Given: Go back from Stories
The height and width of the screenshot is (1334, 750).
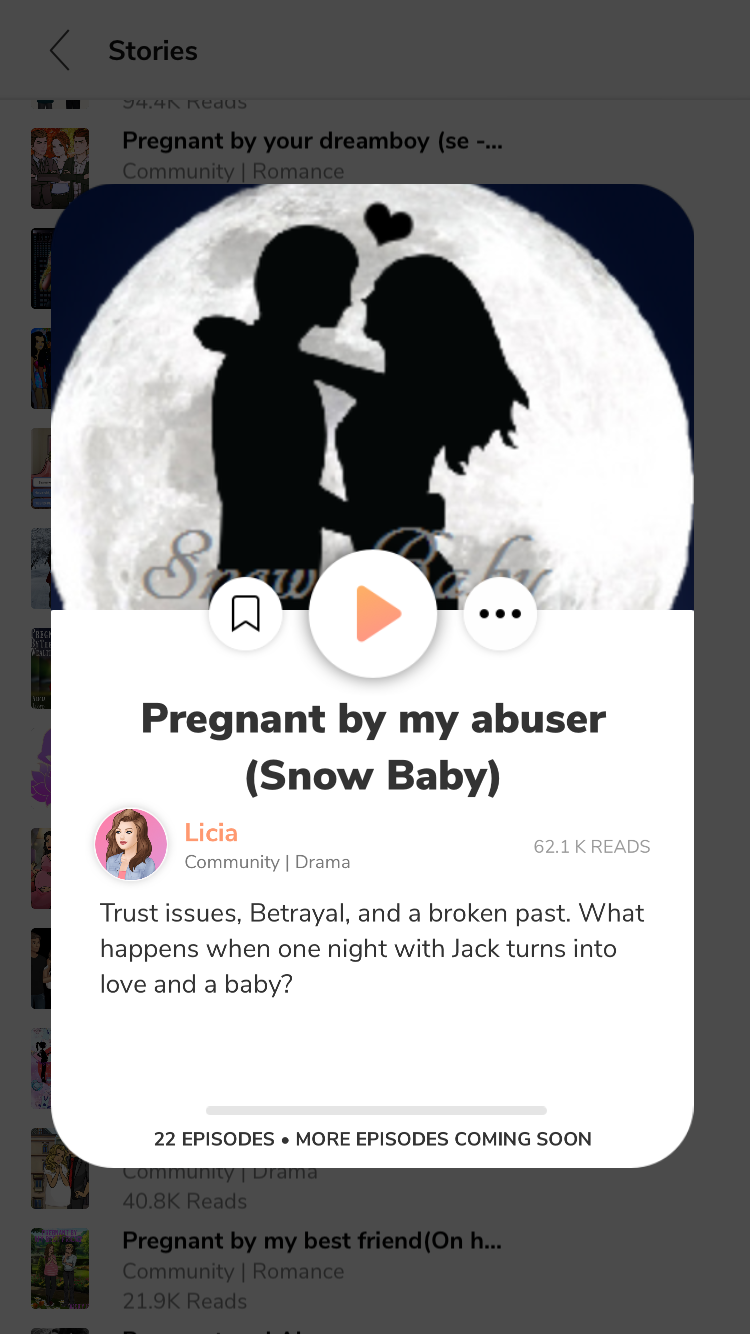Looking at the screenshot, I should tap(60, 50).
